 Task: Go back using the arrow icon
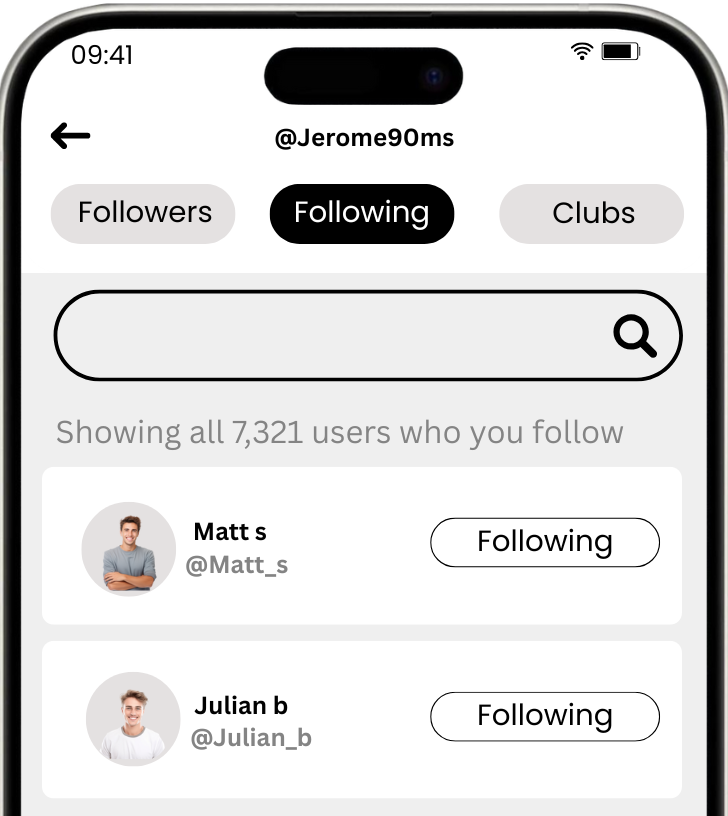70,136
